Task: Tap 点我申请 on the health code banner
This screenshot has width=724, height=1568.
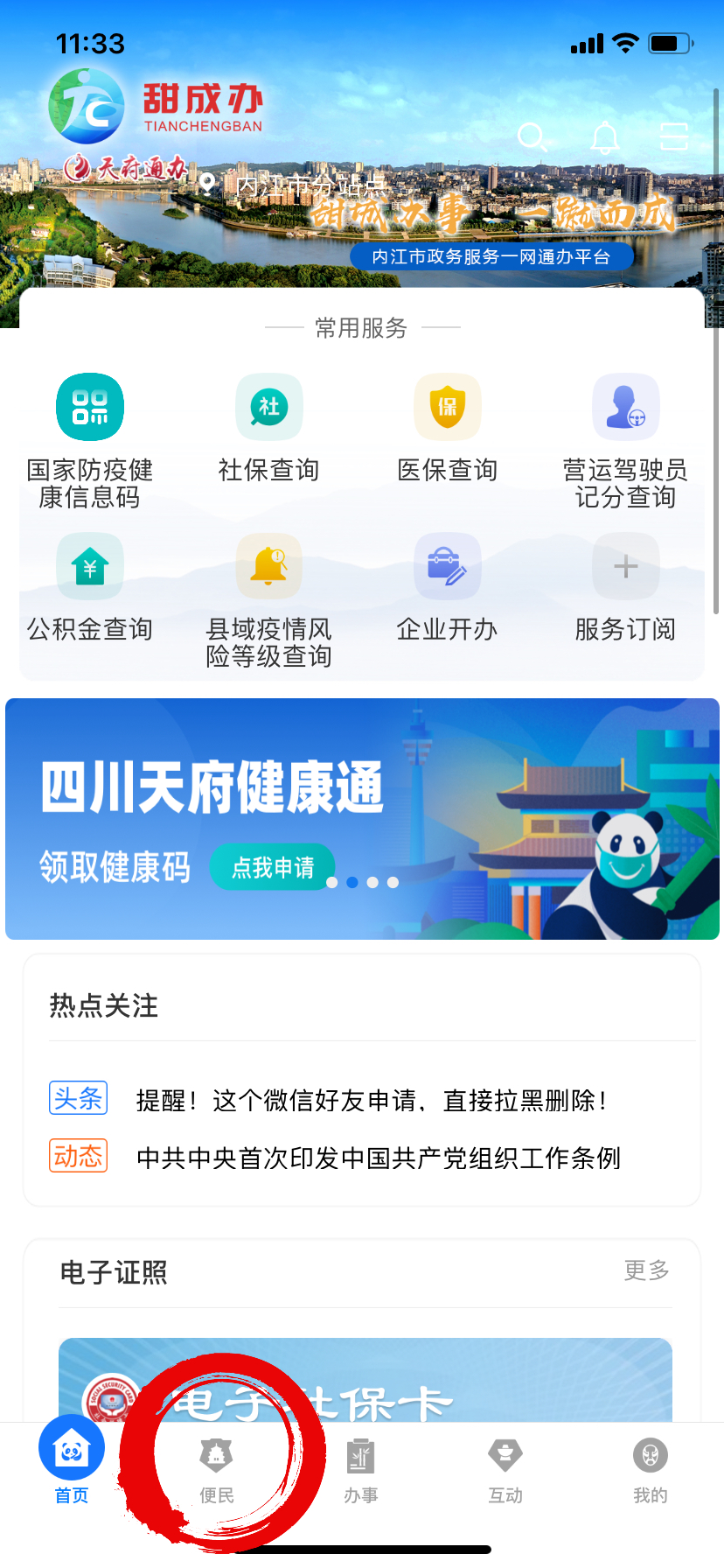Action: 273,867
